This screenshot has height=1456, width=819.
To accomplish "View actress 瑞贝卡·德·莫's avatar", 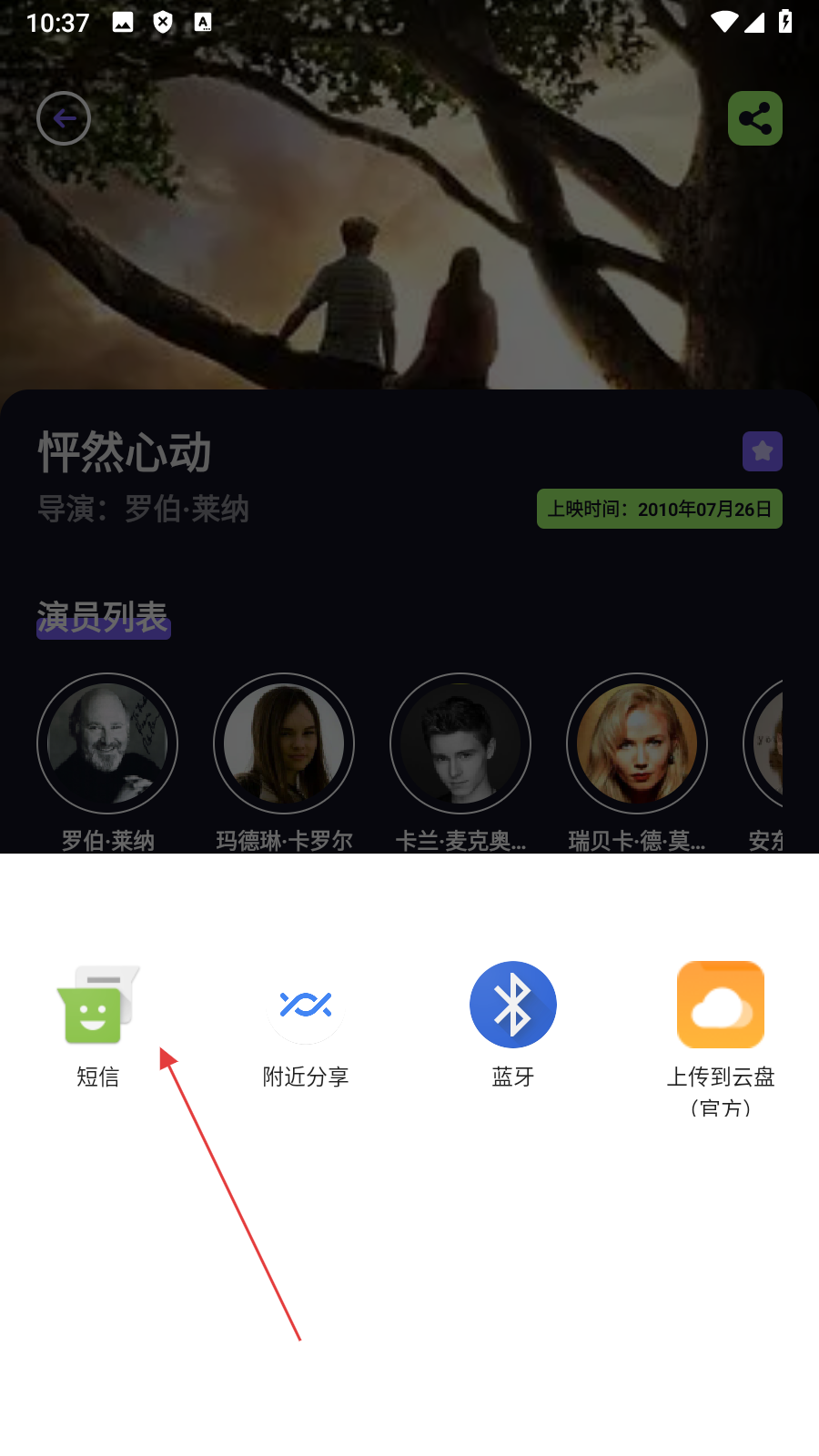I will [x=637, y=743].
